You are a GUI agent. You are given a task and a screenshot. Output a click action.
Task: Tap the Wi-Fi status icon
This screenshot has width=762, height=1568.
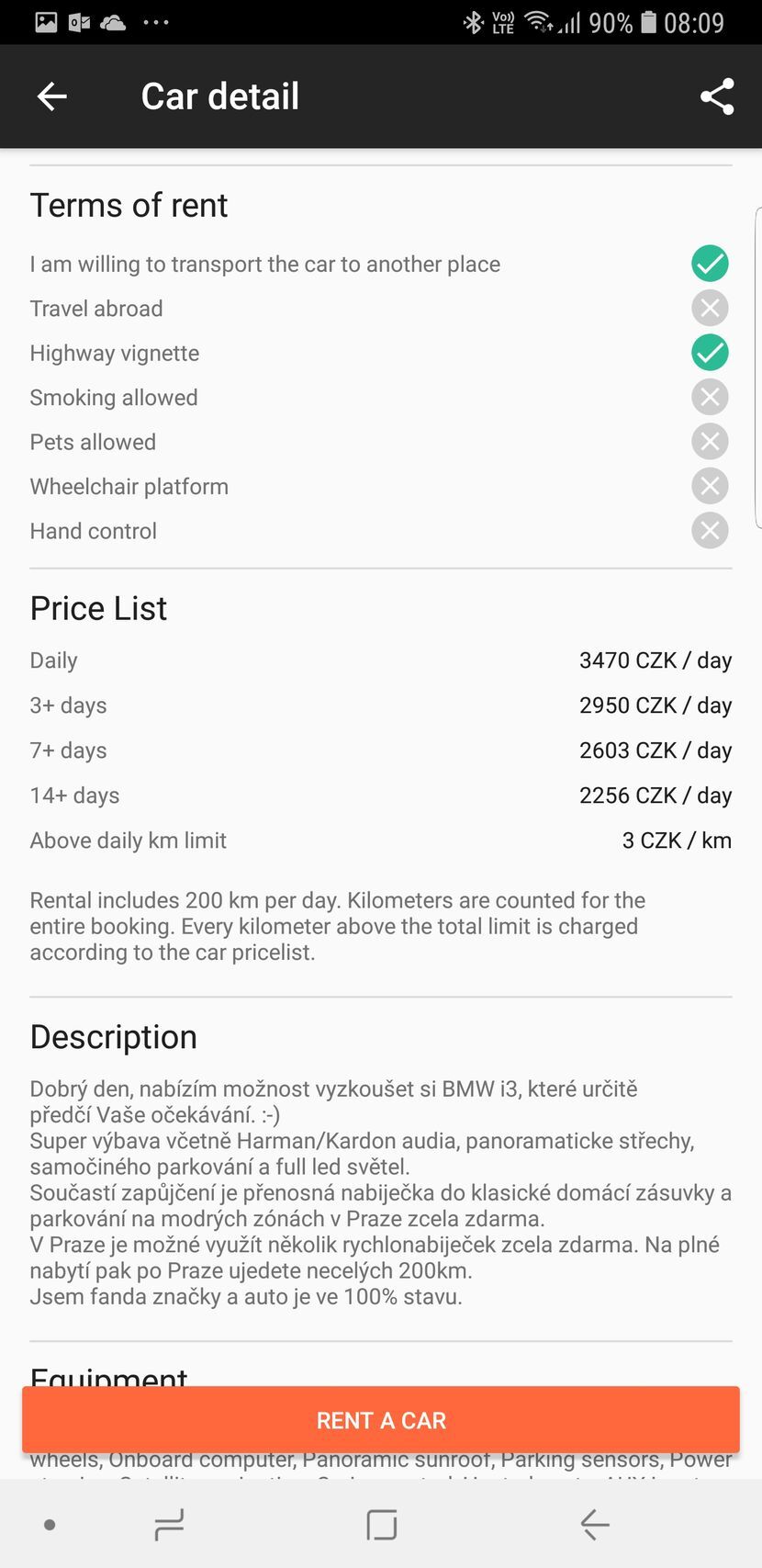tap(535, 20)
